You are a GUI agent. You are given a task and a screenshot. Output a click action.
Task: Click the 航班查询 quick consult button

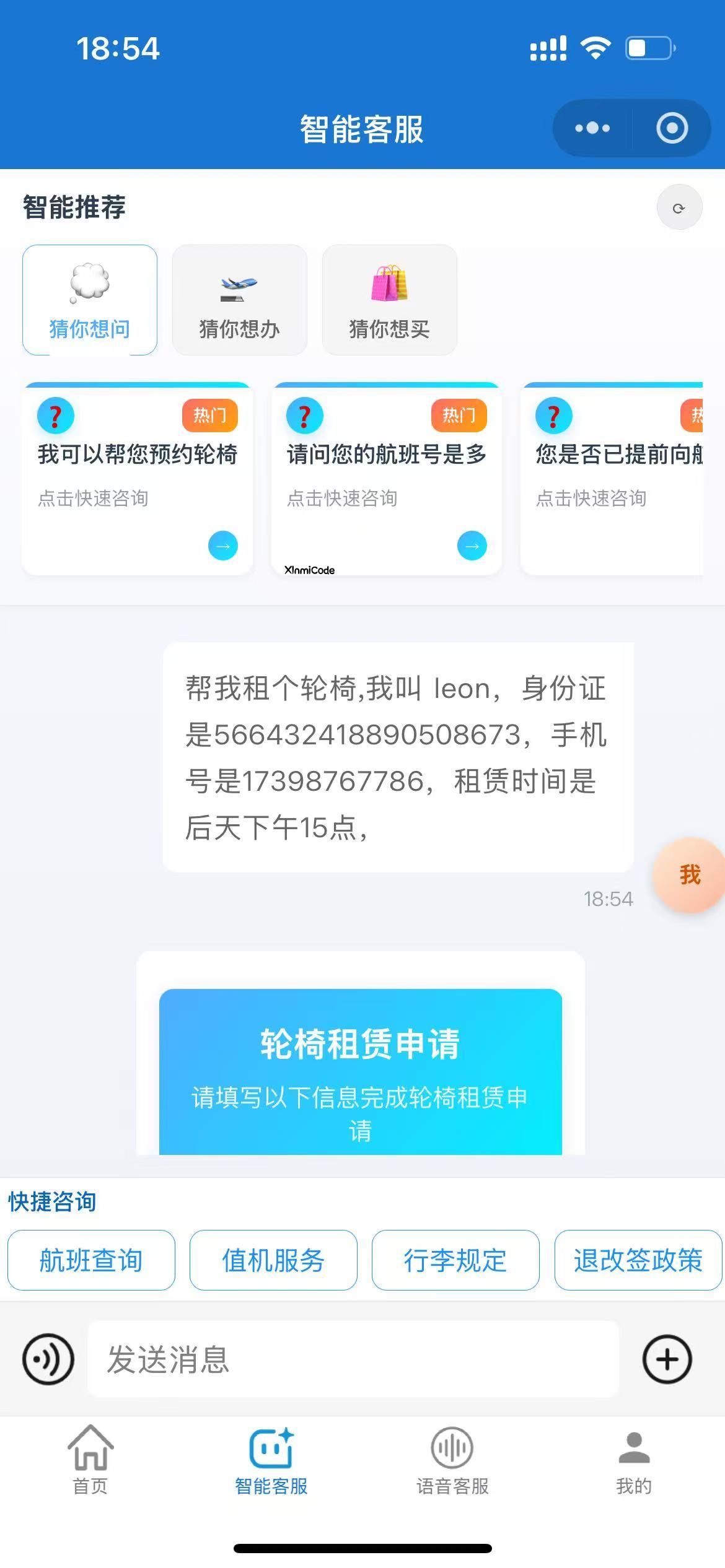click(x=90, y=1260)
